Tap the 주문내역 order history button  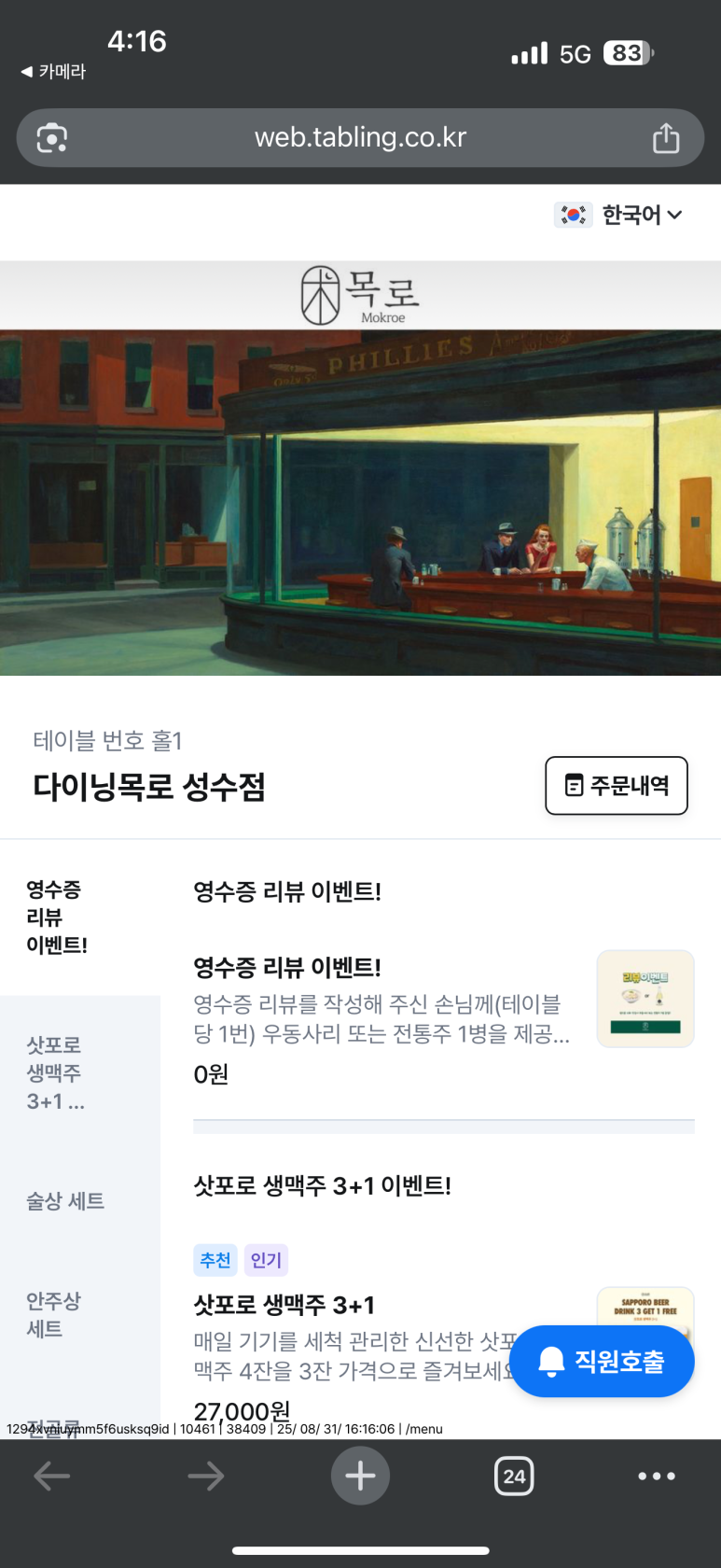tap(617, 786)
